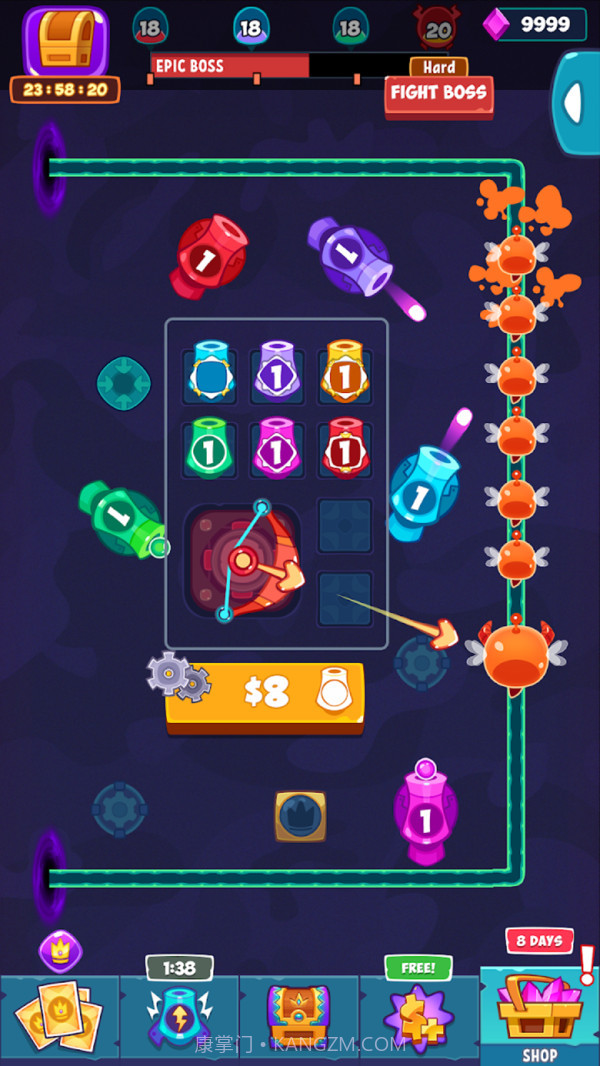Viewport: 600px width, 1066px height.
Task: Tap the gems counter to add gems
Action: 535,24
